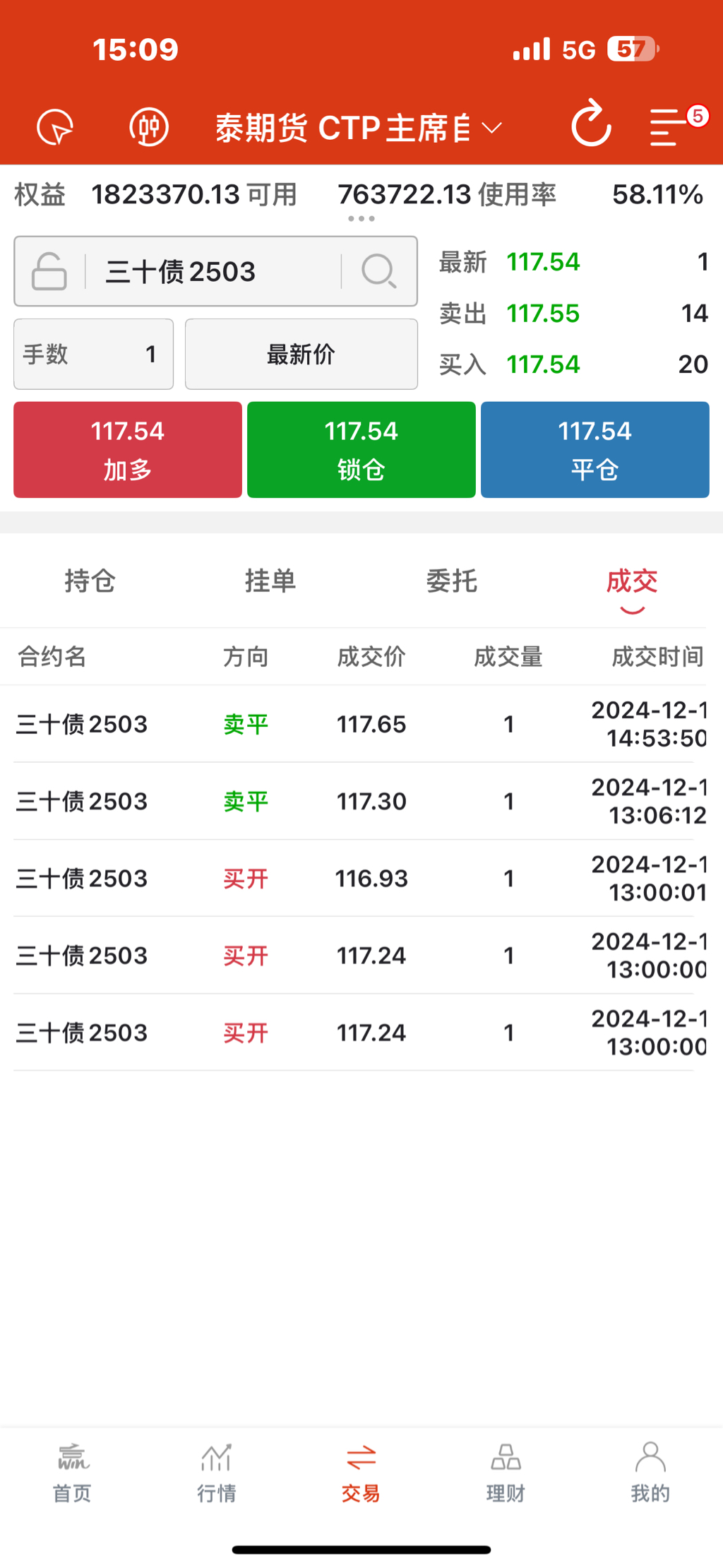Tap the green 锁仓 button
This screenshot has height=1568, width=723.
click(x=361, y=450)
